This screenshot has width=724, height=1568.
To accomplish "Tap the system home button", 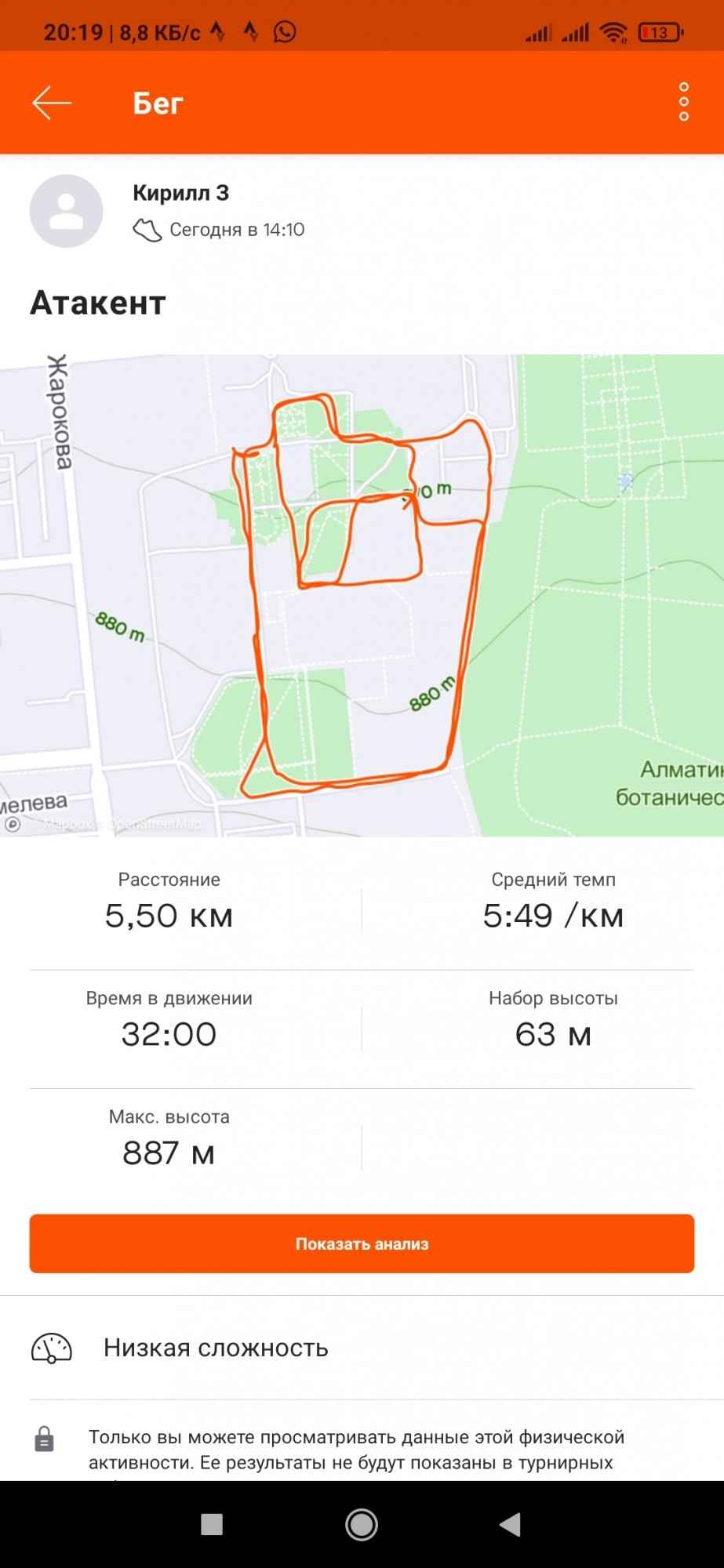I will coord(362,1524).
